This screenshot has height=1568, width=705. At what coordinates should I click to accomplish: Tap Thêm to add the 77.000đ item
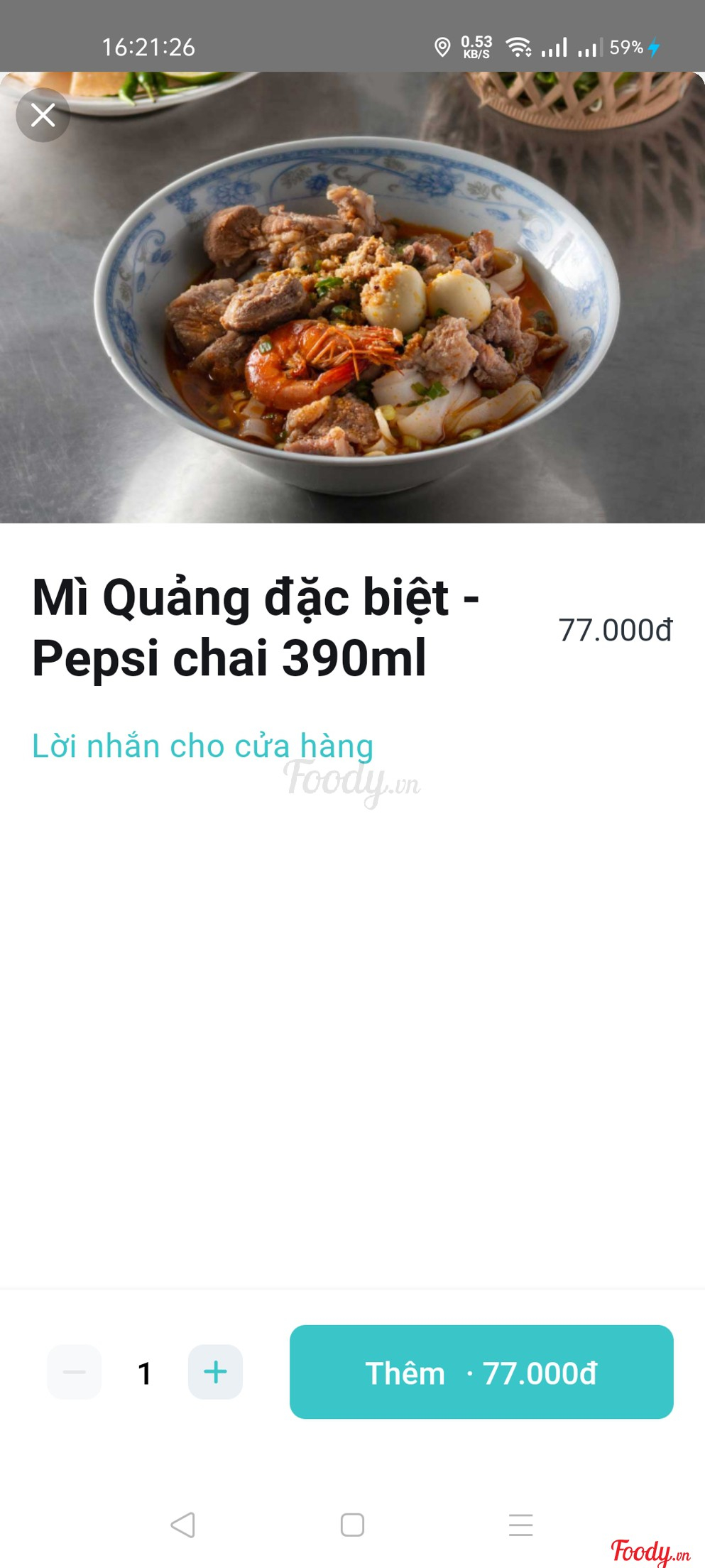[x=481, y=1372]
